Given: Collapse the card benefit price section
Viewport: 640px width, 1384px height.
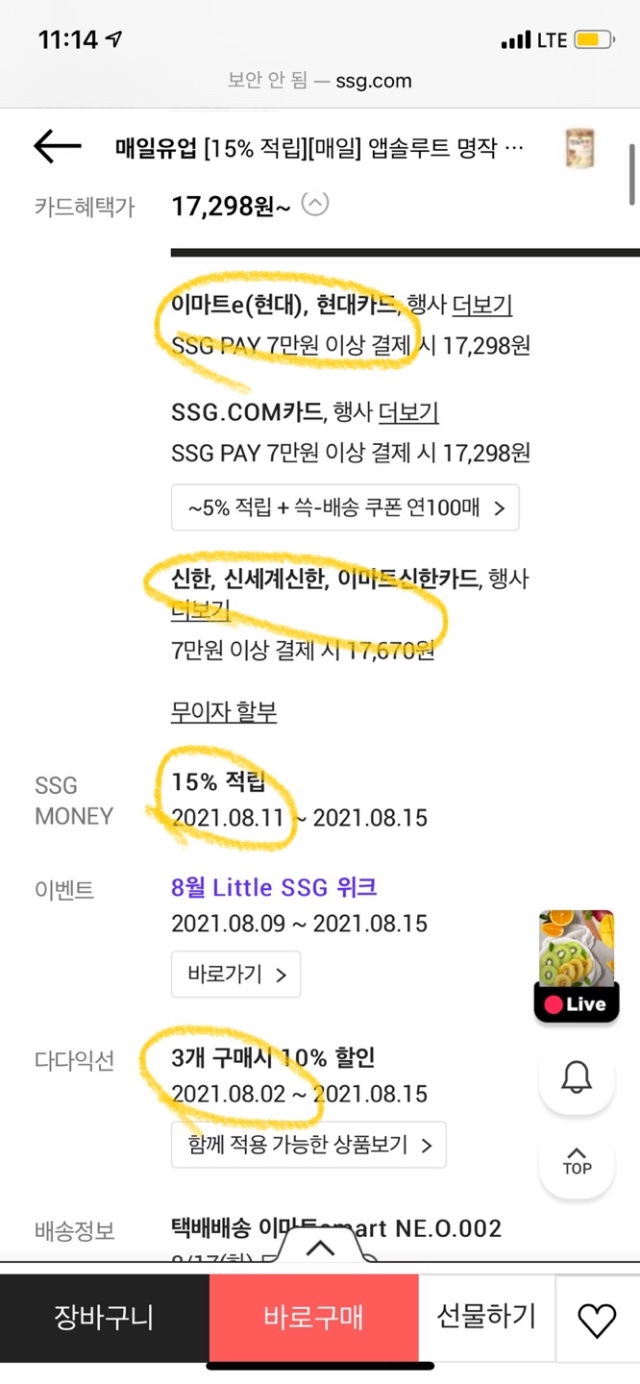Looking at the screenshot, I should (314, 205).
